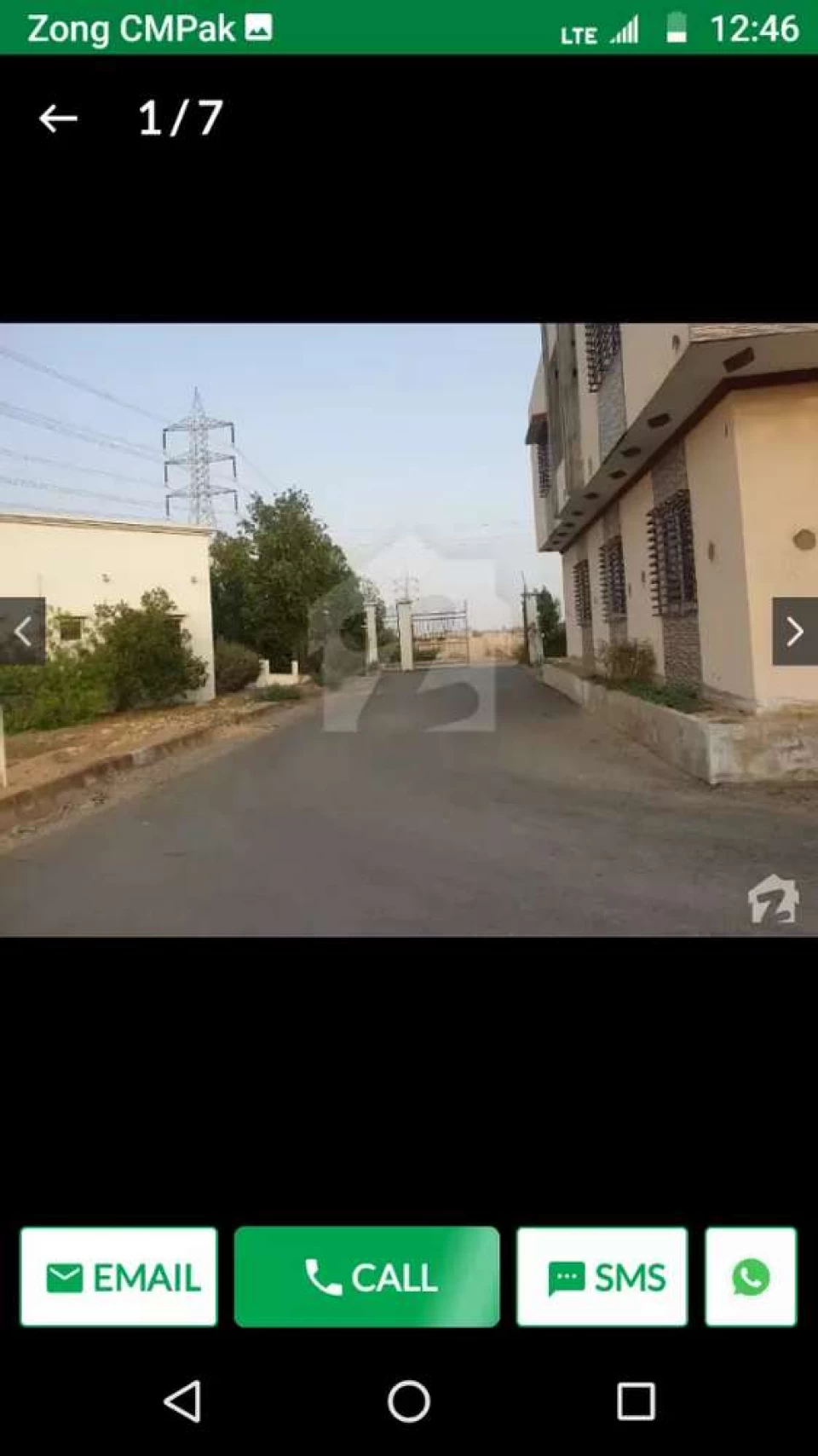
Task: Tap the CALL button
Action: 367,1277
